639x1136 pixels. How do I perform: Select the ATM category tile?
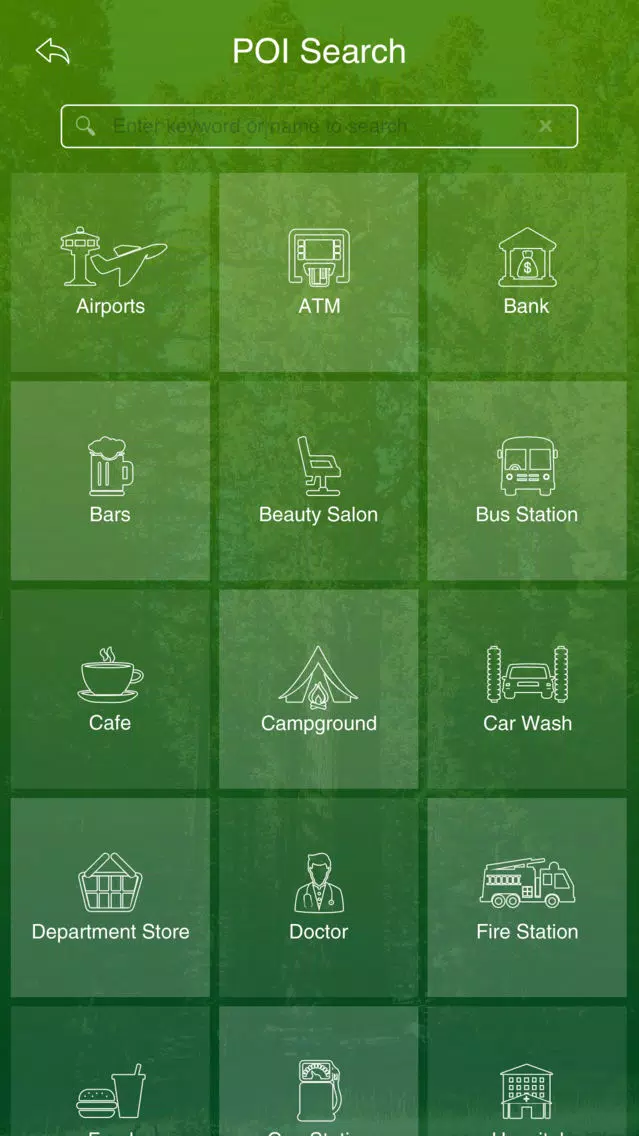click(319, 272)
